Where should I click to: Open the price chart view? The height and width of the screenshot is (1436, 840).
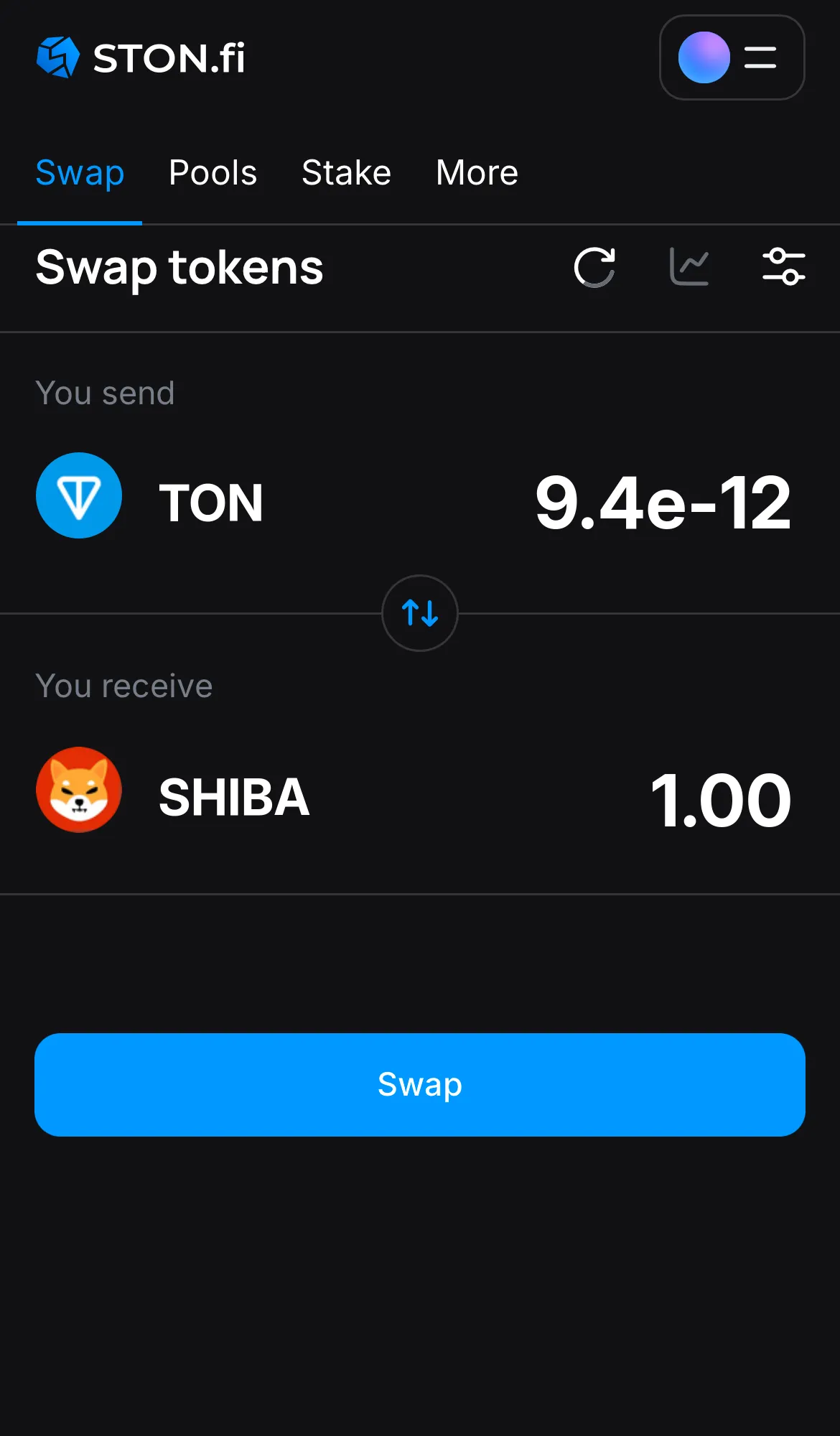pos(689,267)
